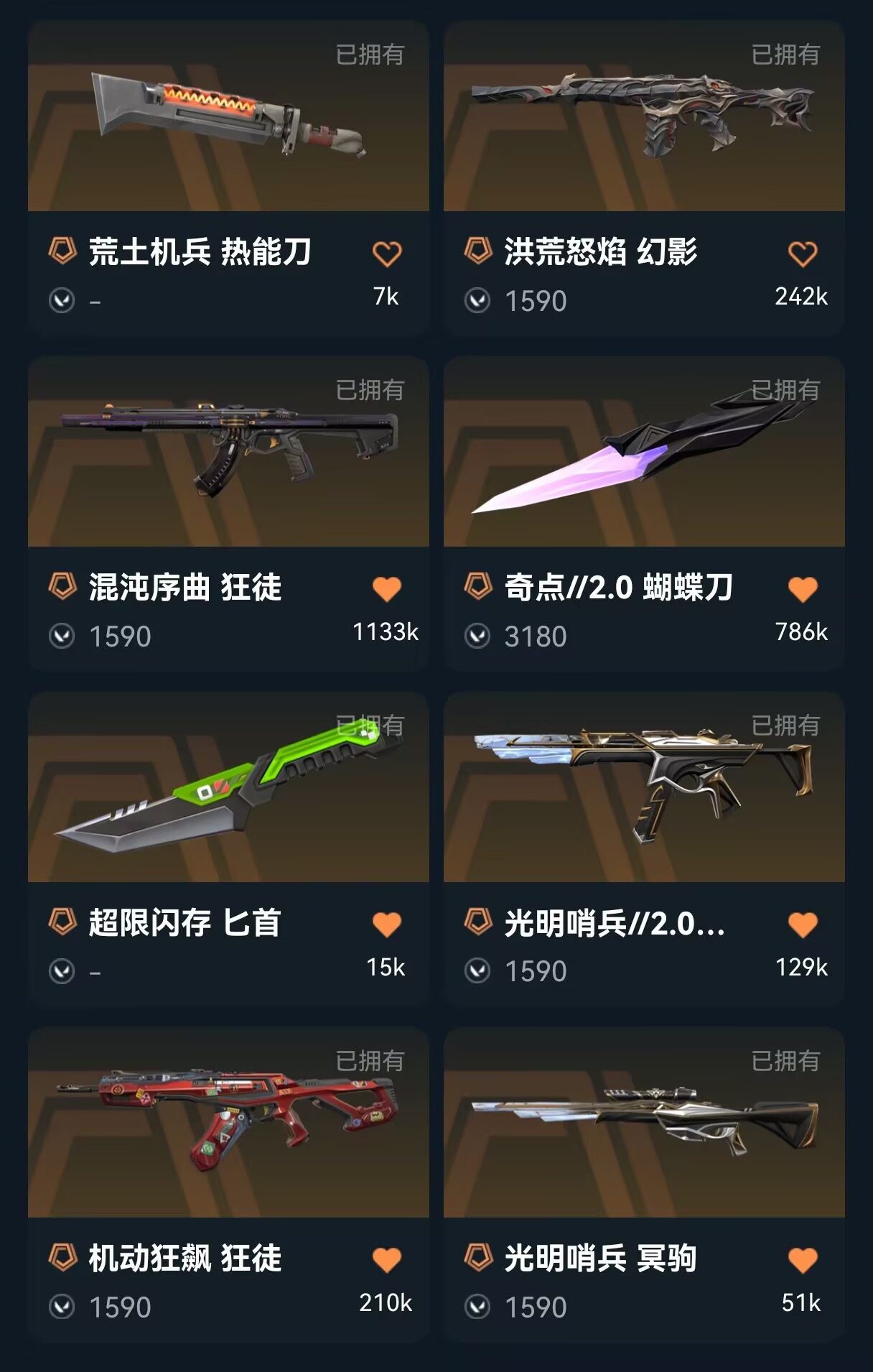View the 混沌序曲 狂徒 skin details
This screenshot has height=1372, width=873.
point(228,453)
